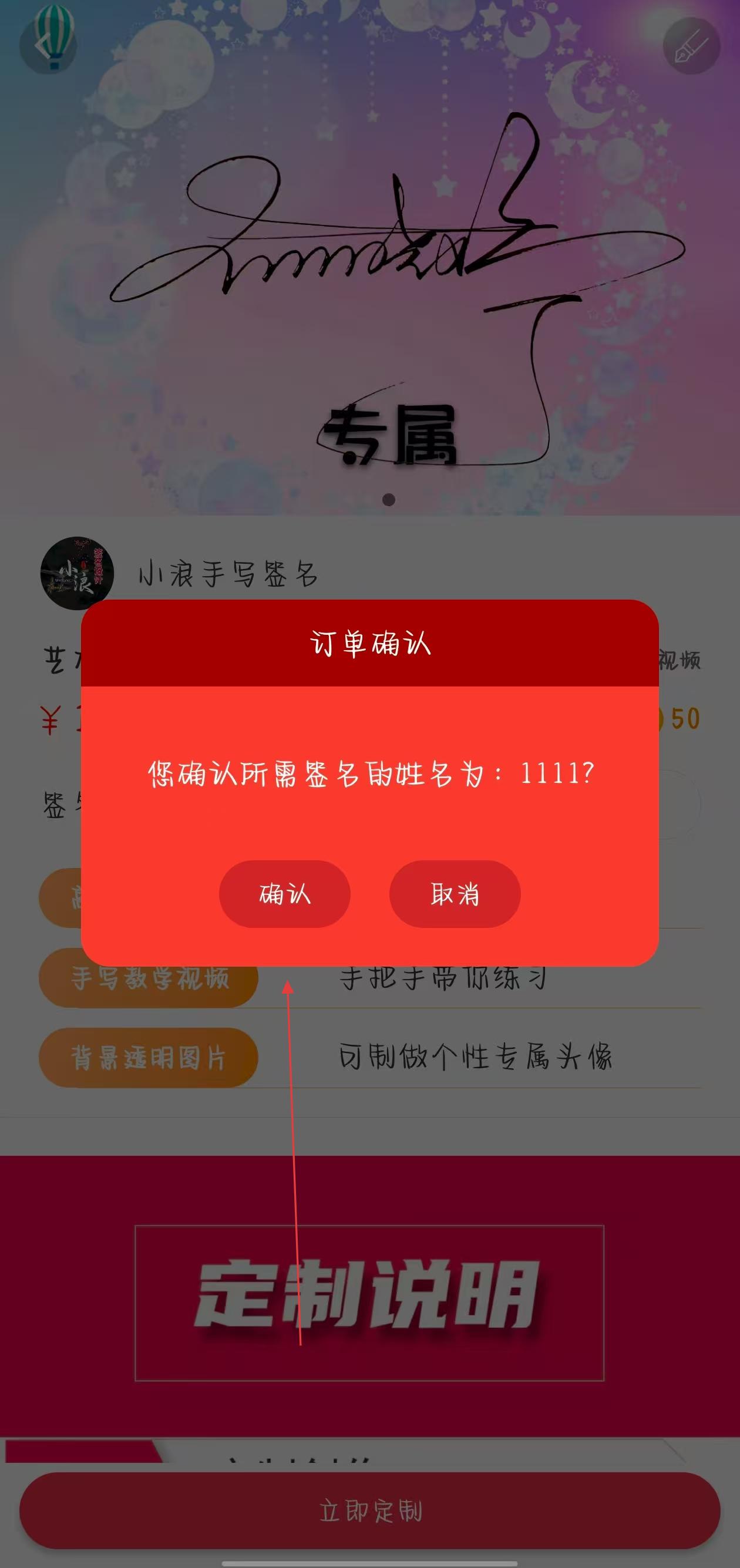This screenshot has width=740, height=1568.
Task: Cancel the order dialog with 取消
Action: (x=455, y=894)
